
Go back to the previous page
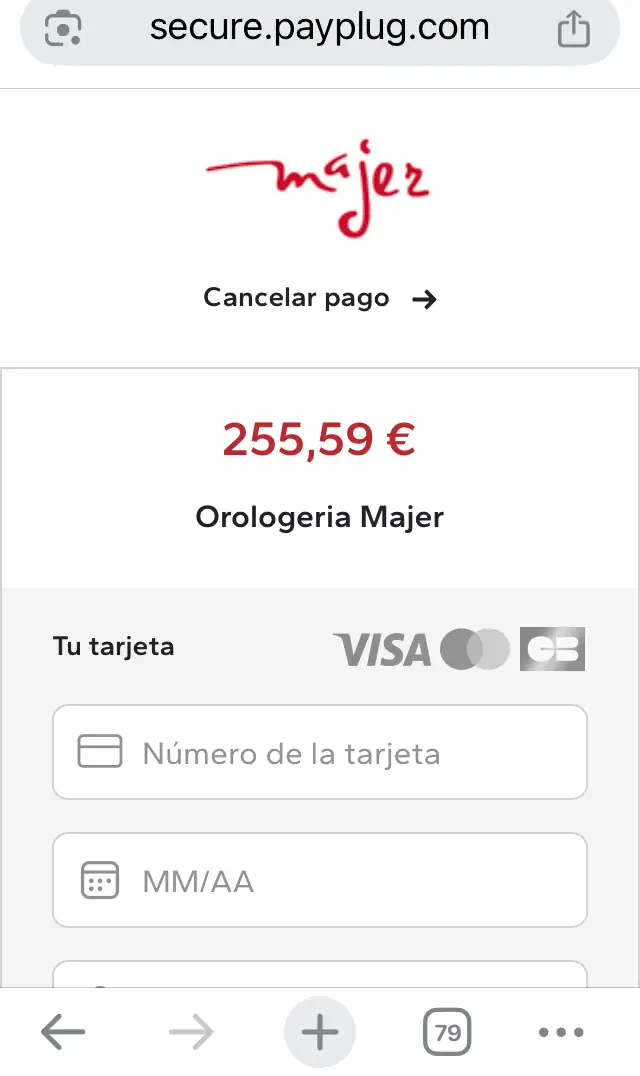point(63,1032)
